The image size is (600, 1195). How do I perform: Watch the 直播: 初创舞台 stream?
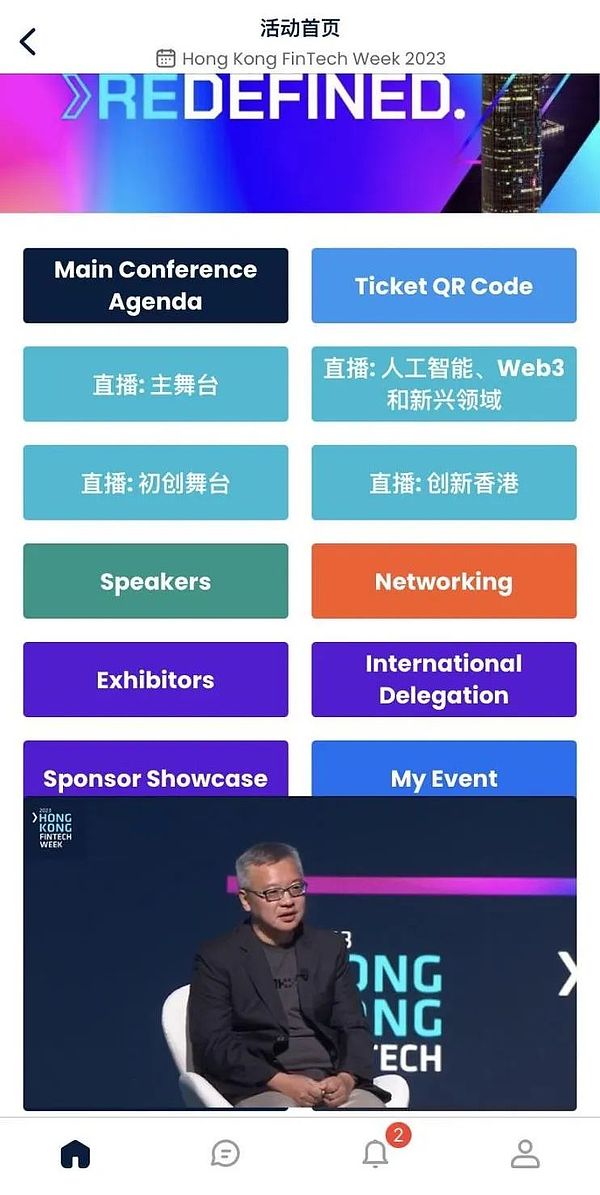155,483
